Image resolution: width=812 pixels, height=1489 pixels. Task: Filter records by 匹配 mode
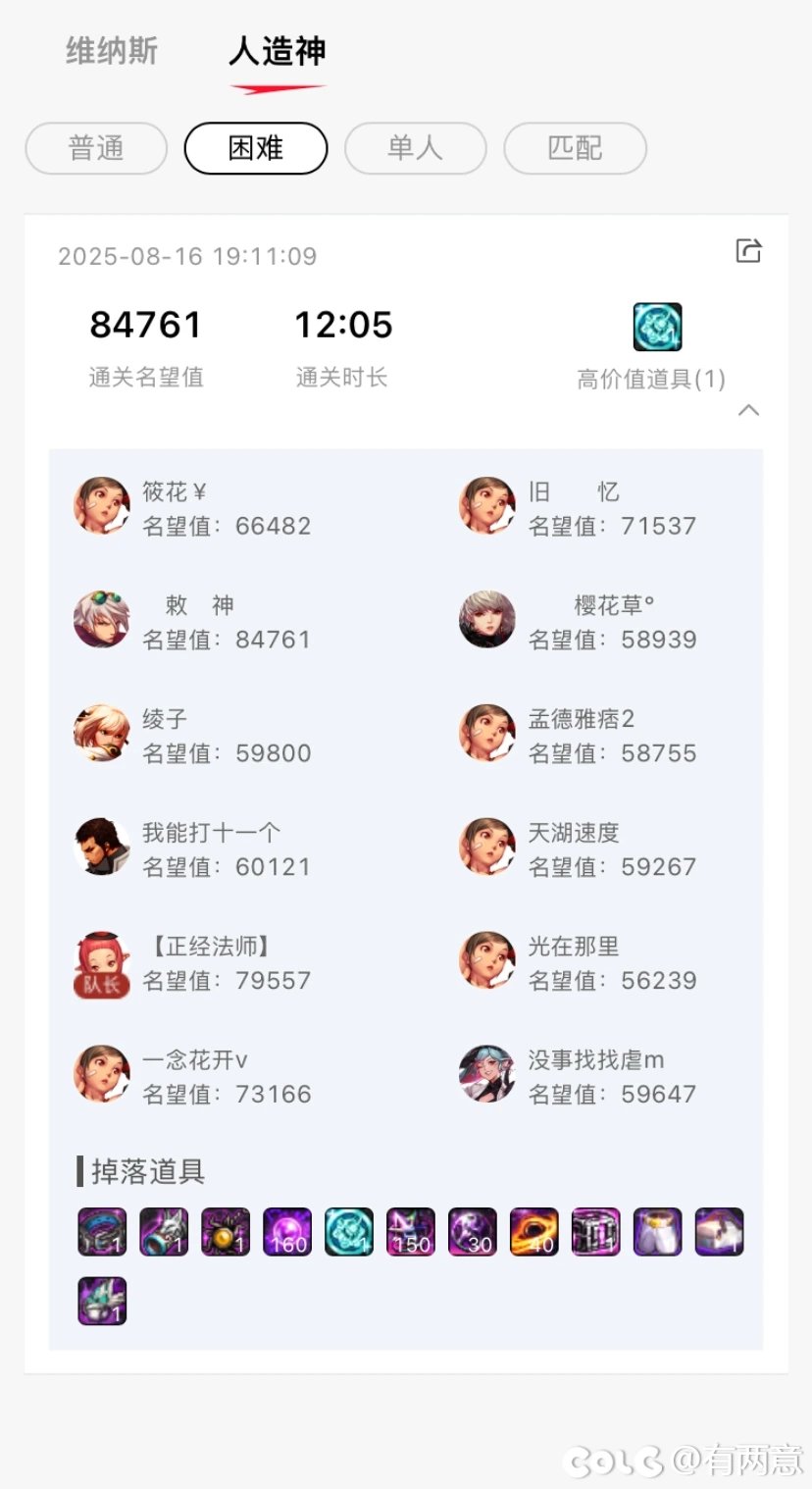pos(575,148)
